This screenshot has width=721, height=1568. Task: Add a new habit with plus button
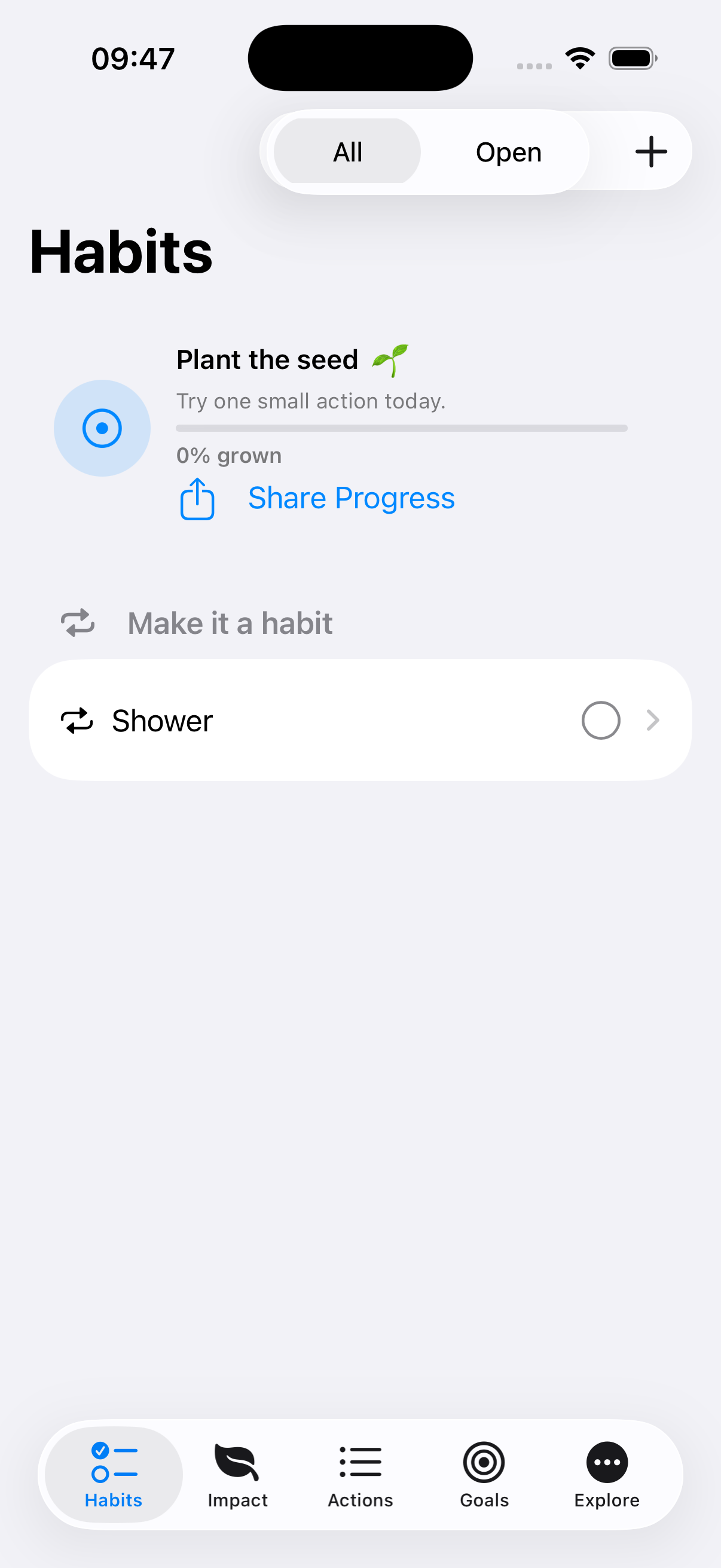[650, 151]
